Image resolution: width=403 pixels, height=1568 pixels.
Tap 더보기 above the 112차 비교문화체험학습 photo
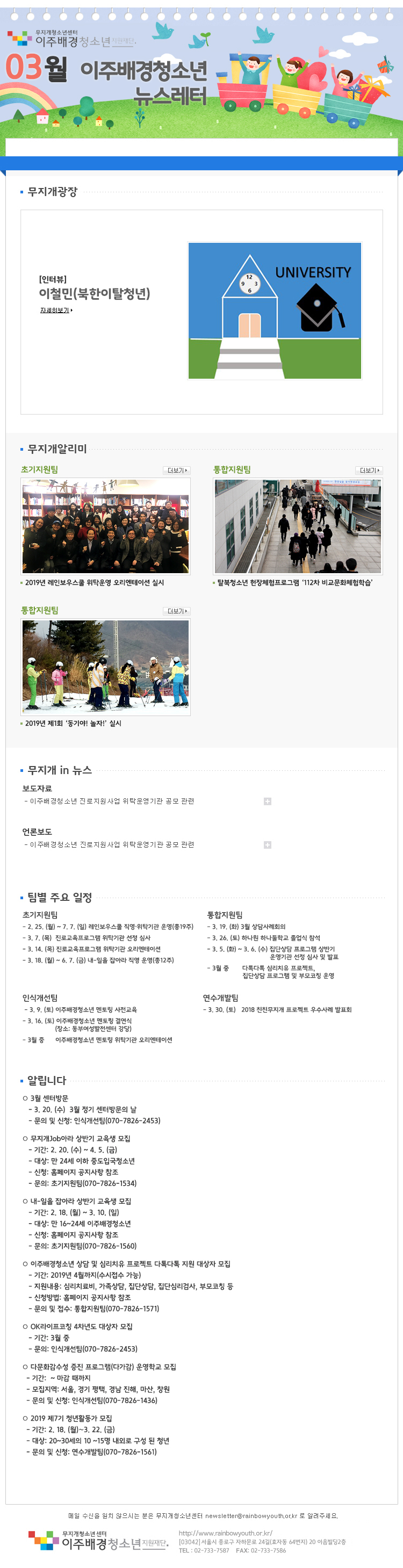pos(369,471)
